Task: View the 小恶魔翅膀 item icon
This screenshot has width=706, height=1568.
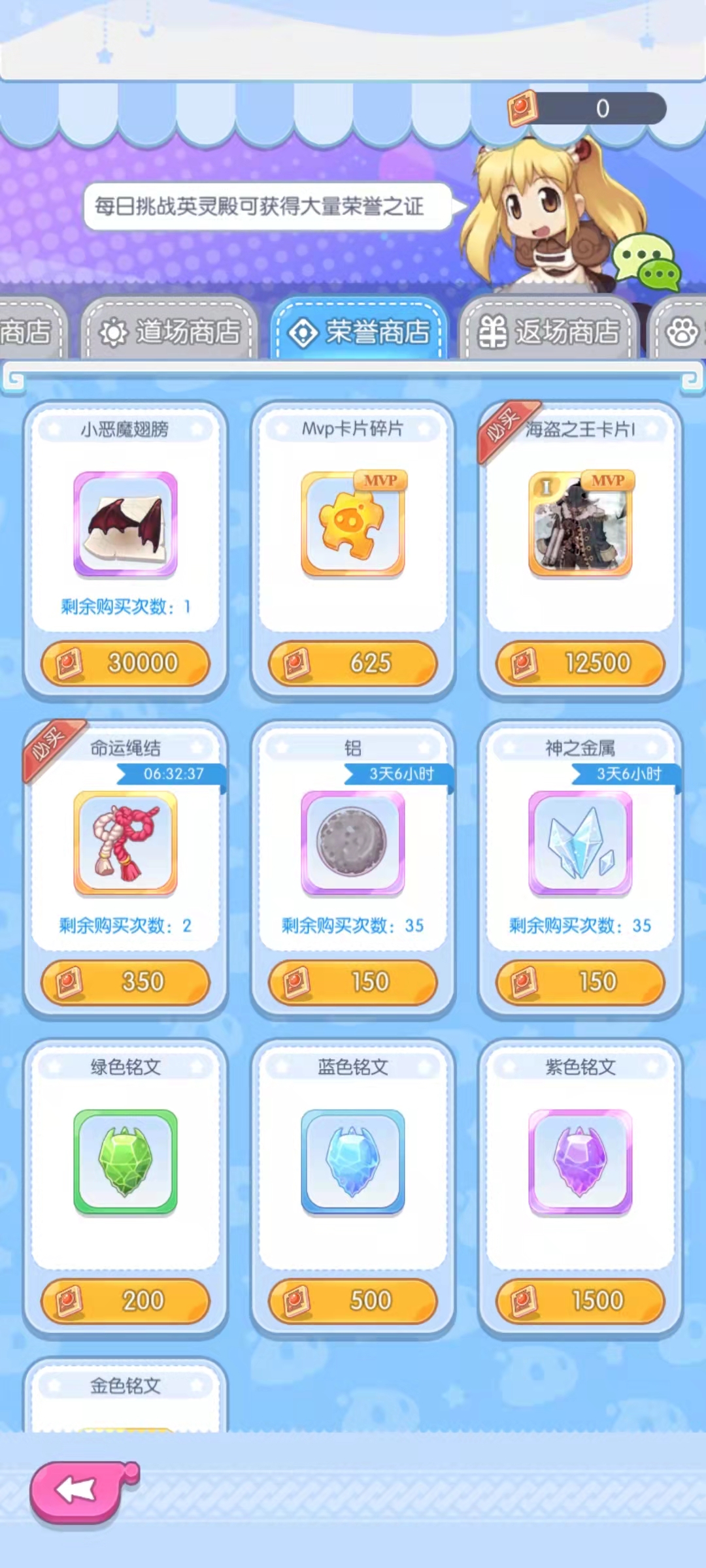Action: (126, 524)
